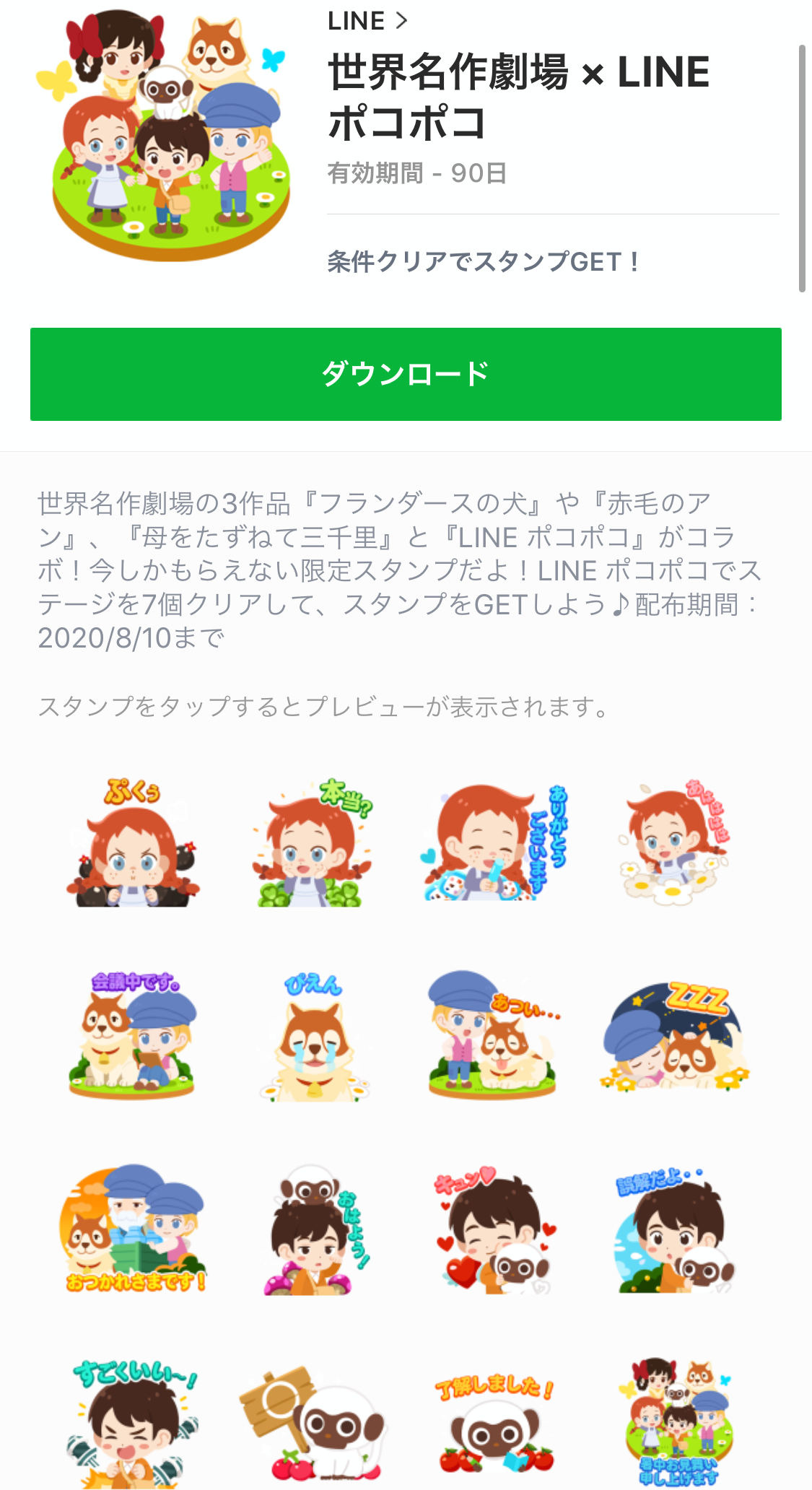The width and height of the screenshot is (812, 1490).
Task: Preview the 暑中お見舞い申し上げます group sticker
Action: pos(676,1421)
